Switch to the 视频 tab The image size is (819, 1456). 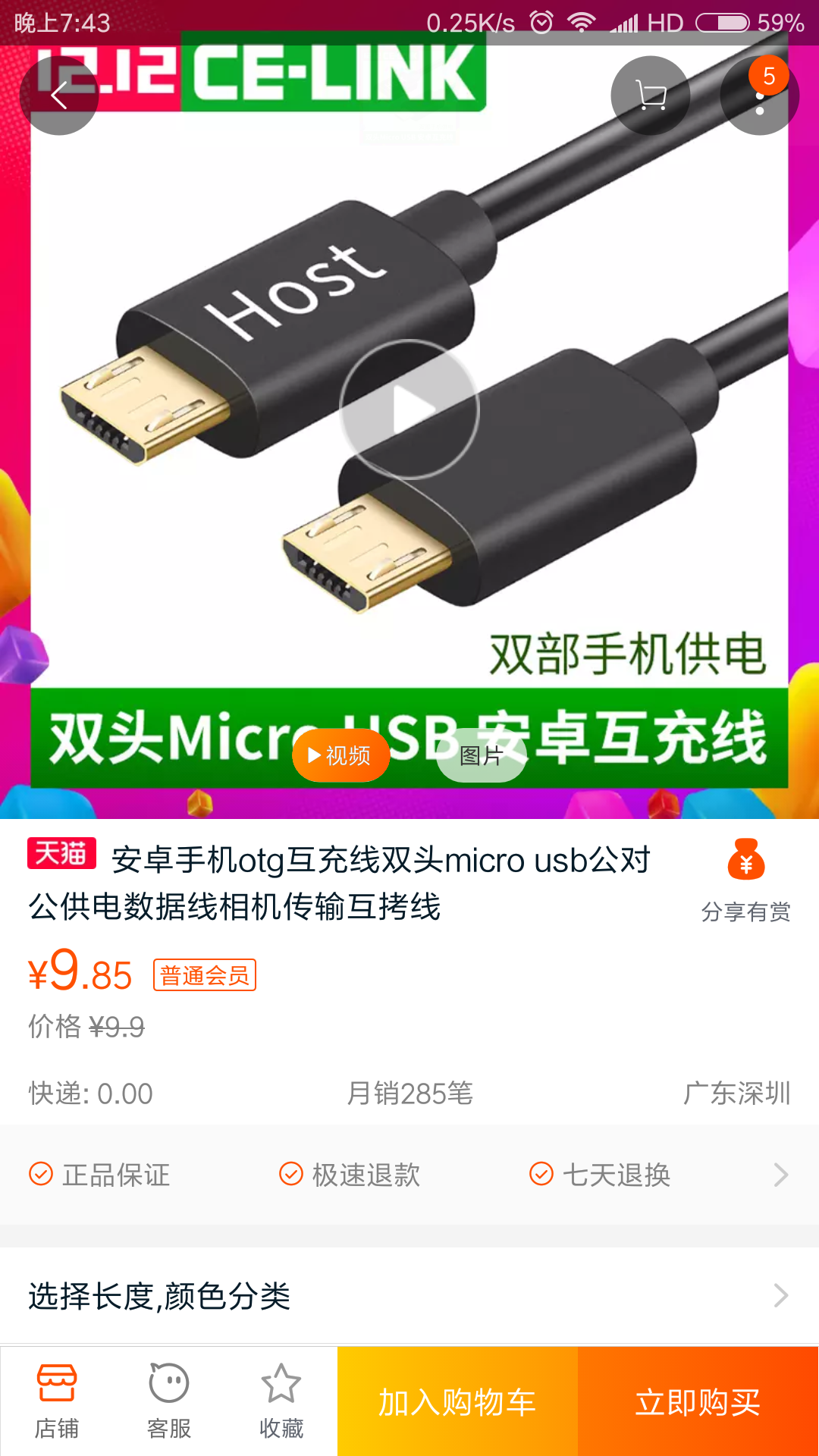point(340,755)
